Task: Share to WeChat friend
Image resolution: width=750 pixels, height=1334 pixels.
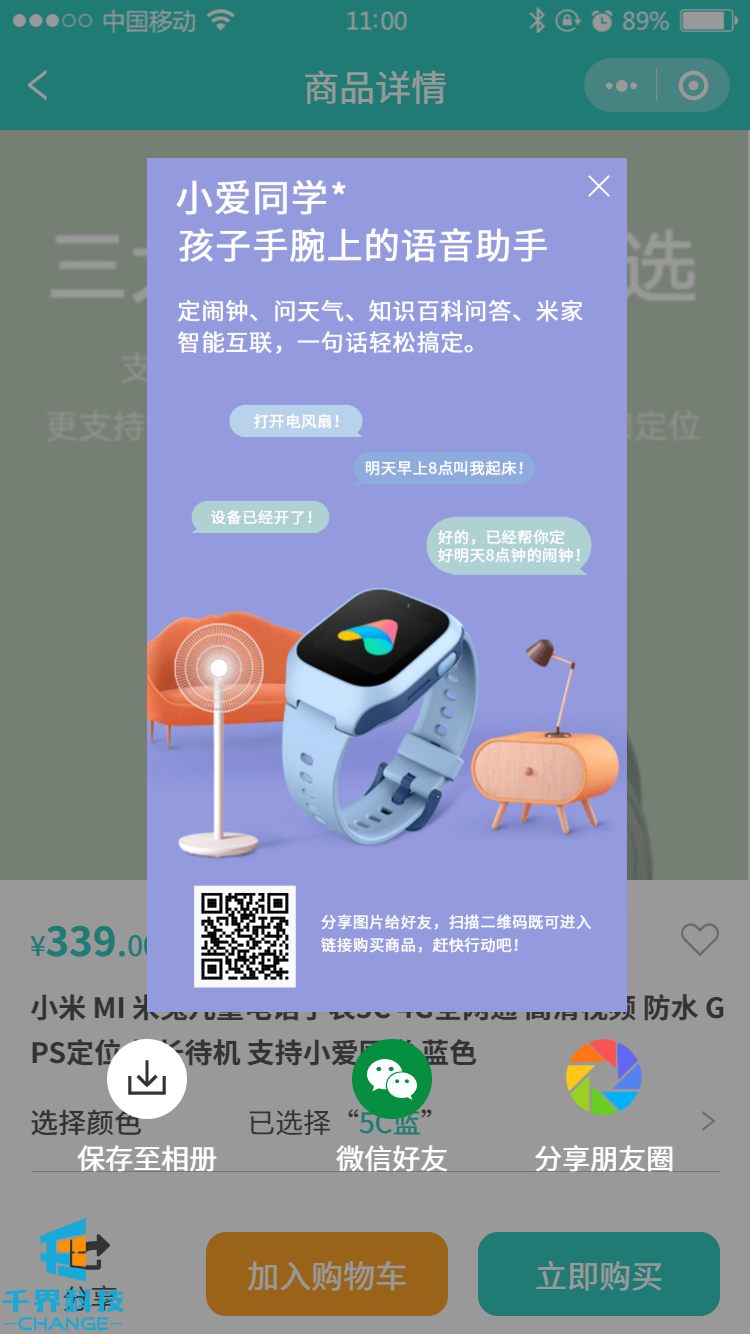Action: pyautogui.click(x=391, y=1079)
